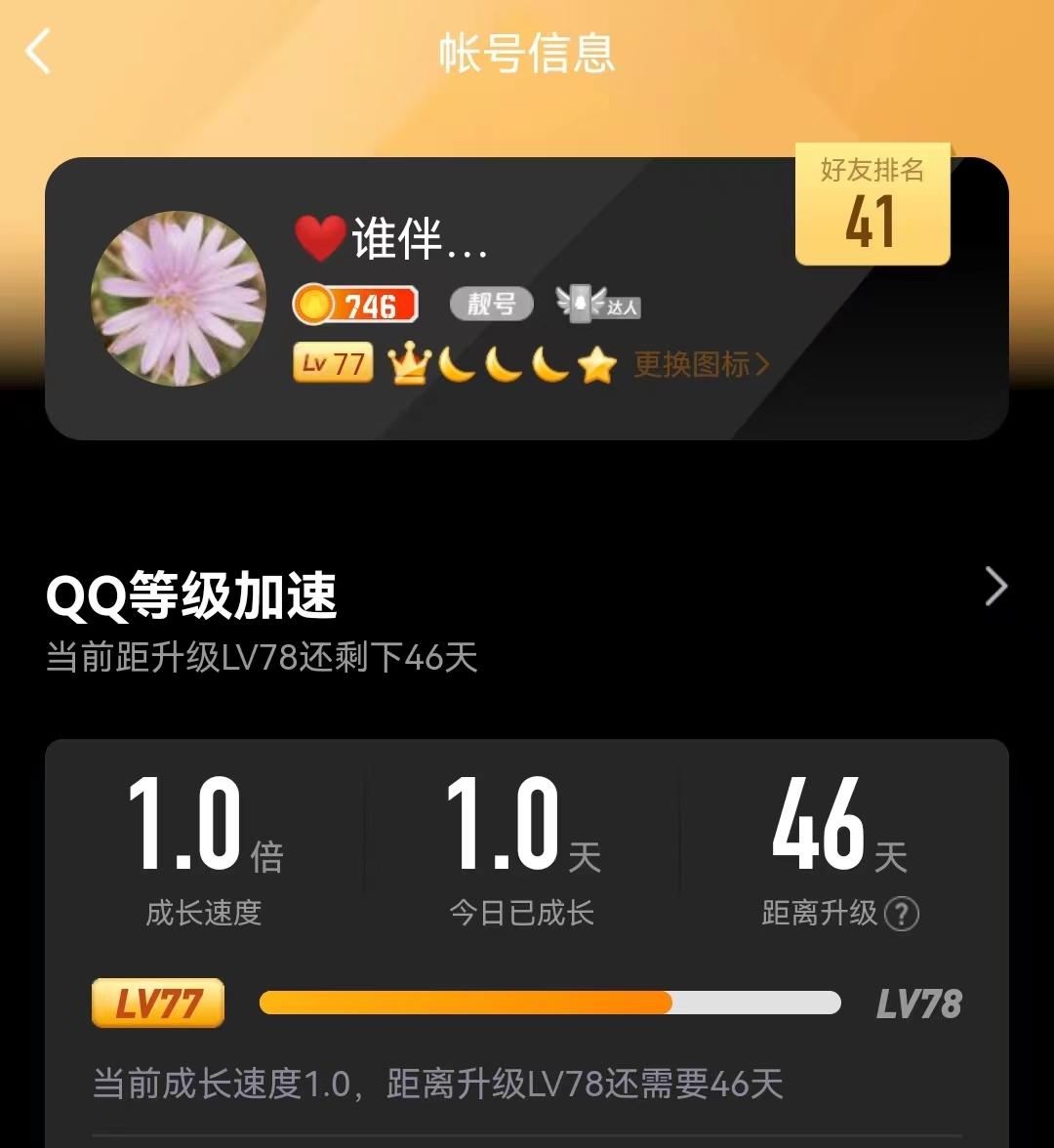Viewport: 1054px width, 1148px height.
Task: Open the flower profile avatar
Action: tap(180, 298)
